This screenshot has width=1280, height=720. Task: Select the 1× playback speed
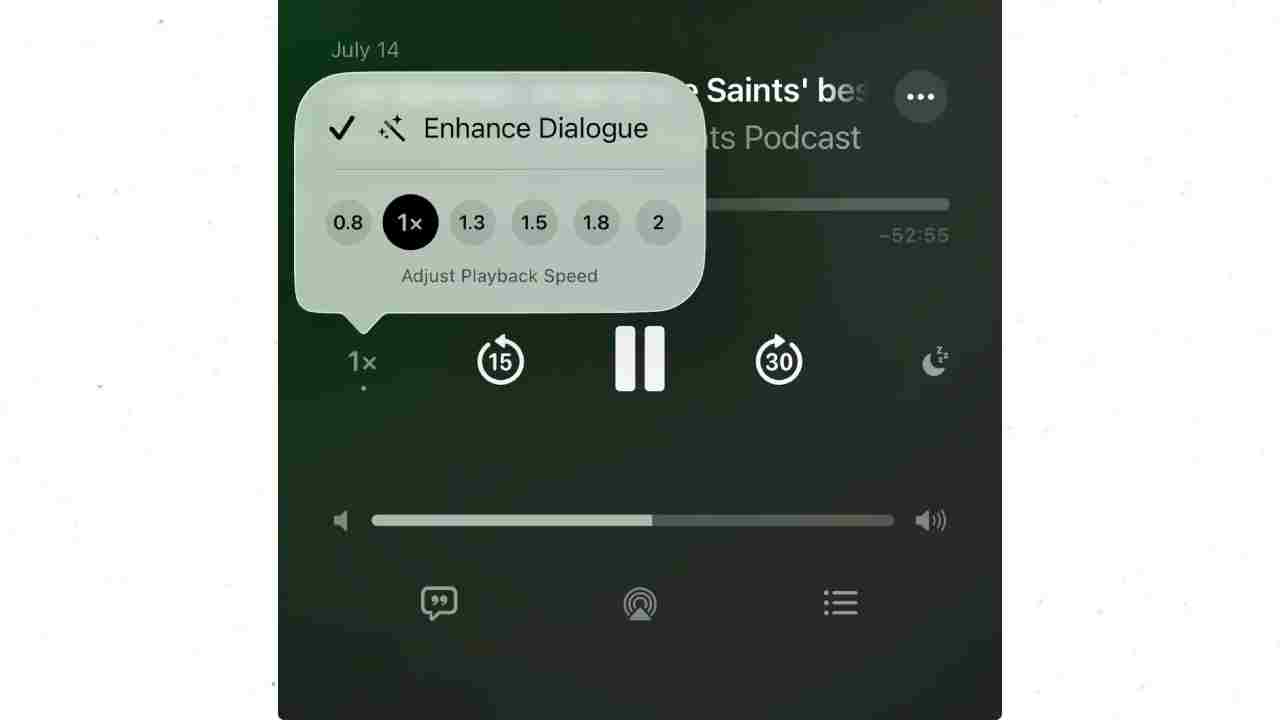click(x=410, y=222)
